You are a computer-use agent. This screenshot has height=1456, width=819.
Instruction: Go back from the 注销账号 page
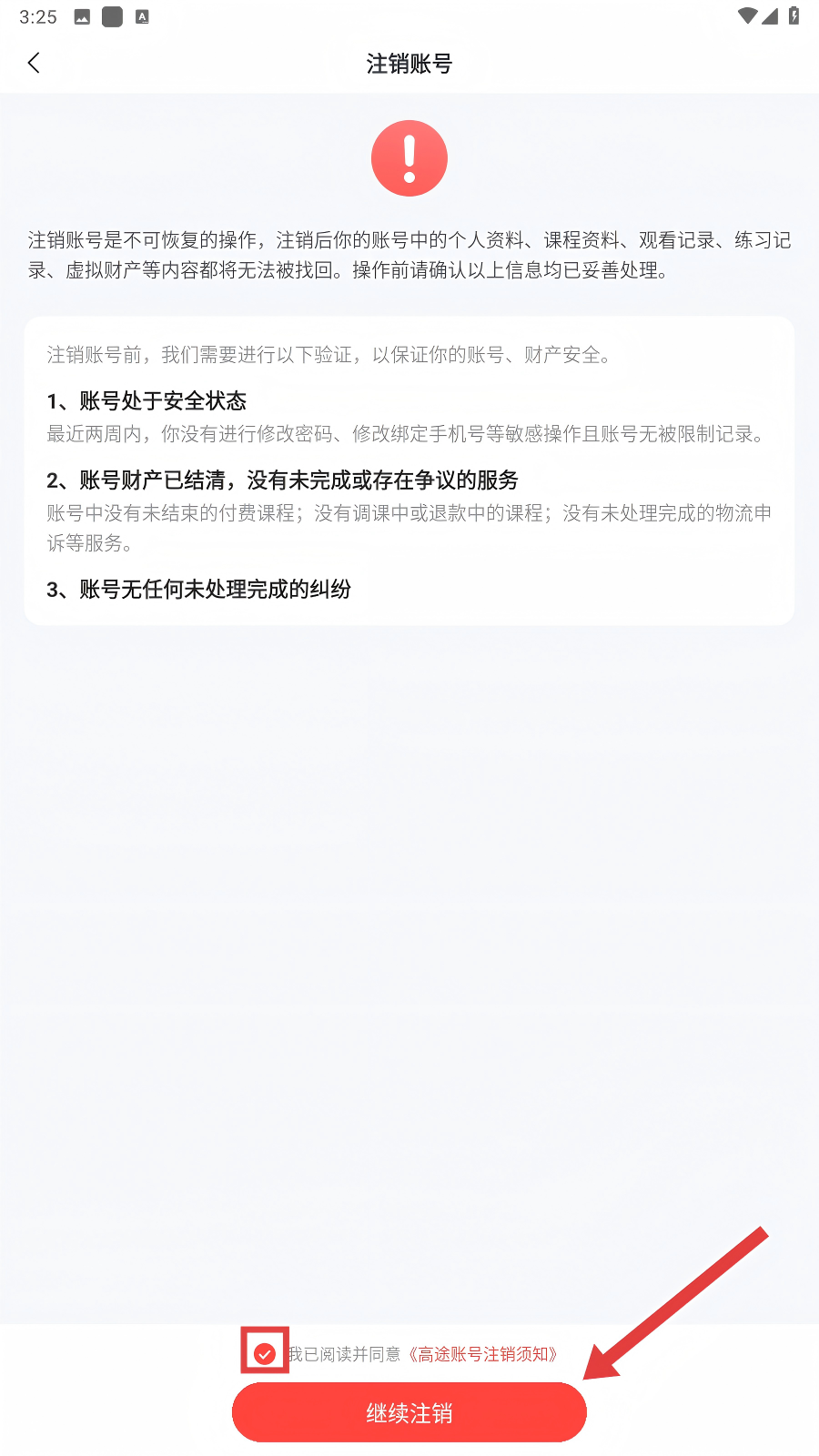35,63
